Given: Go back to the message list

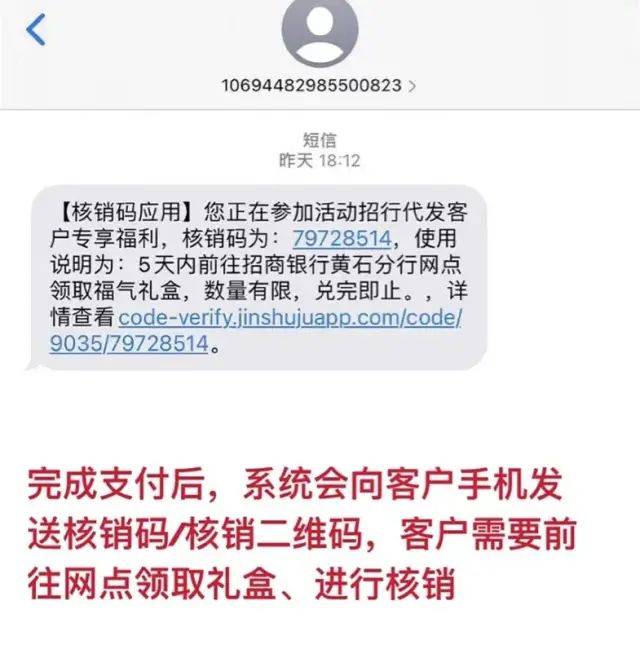Looking at the screenshot, I should pyautogui.click(x=36, y=30).
